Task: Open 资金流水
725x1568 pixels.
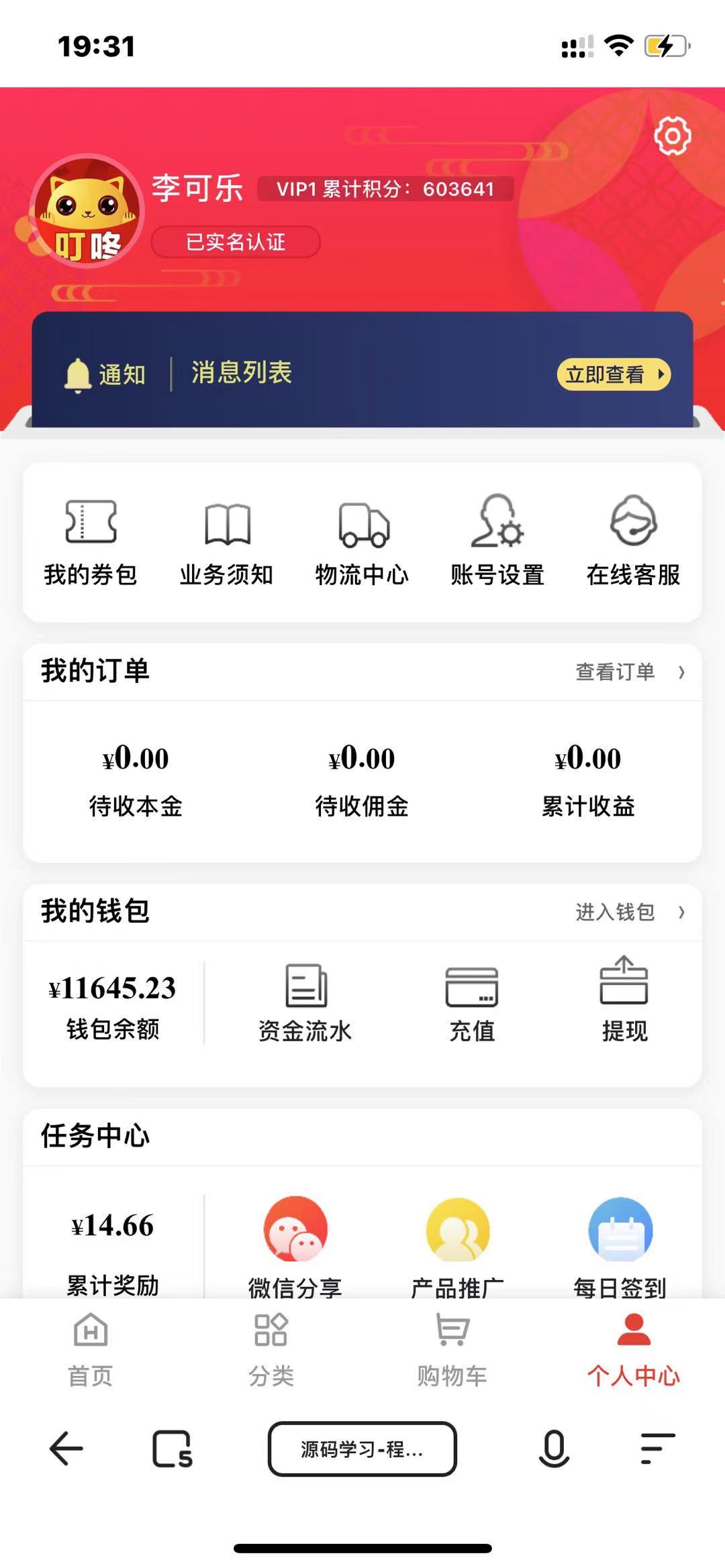Action: point(305,1002)
